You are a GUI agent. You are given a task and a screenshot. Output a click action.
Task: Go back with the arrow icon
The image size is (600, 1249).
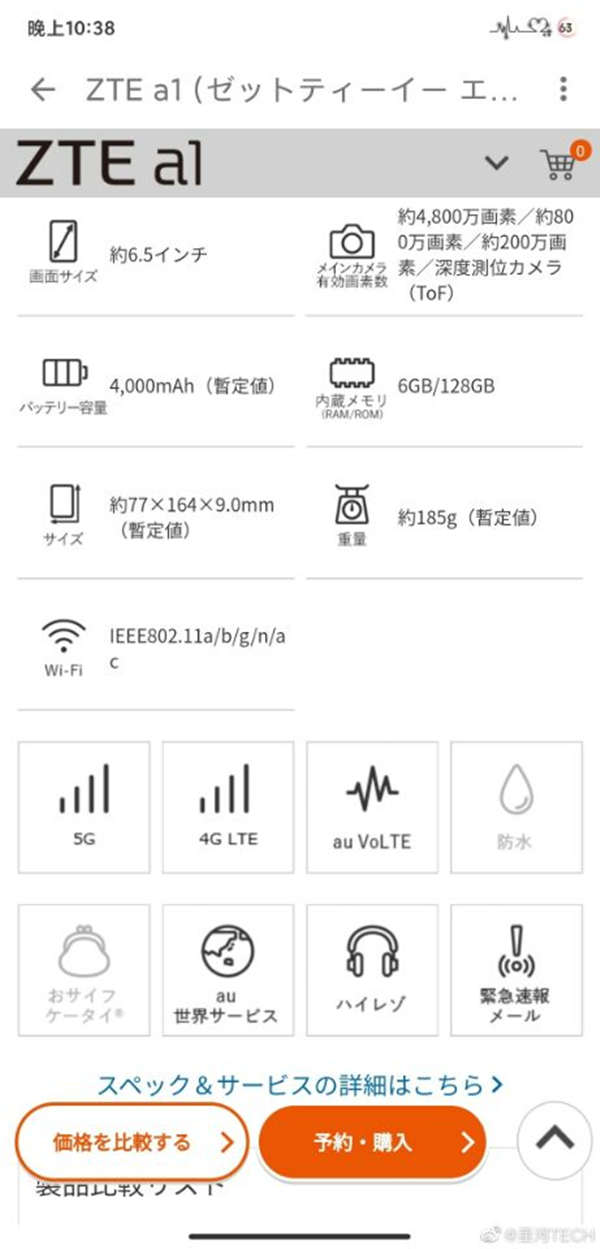tap(42, 89)
